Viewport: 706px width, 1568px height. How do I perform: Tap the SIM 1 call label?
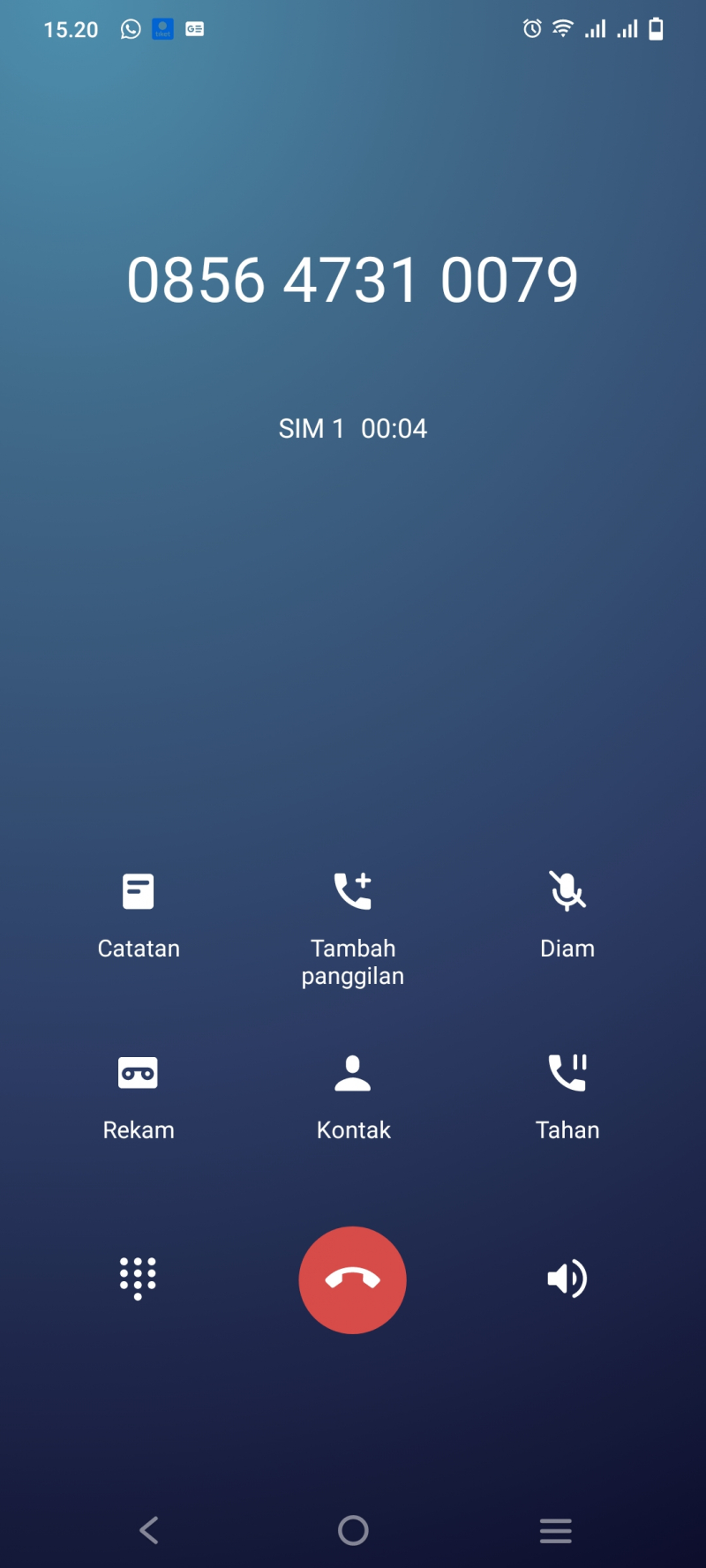click(x=312, y=429)
